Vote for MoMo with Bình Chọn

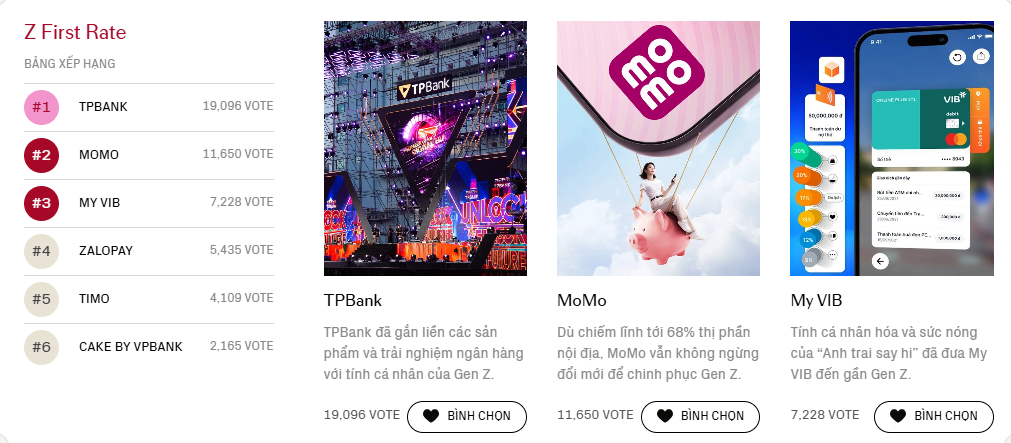tap(700, 416)
